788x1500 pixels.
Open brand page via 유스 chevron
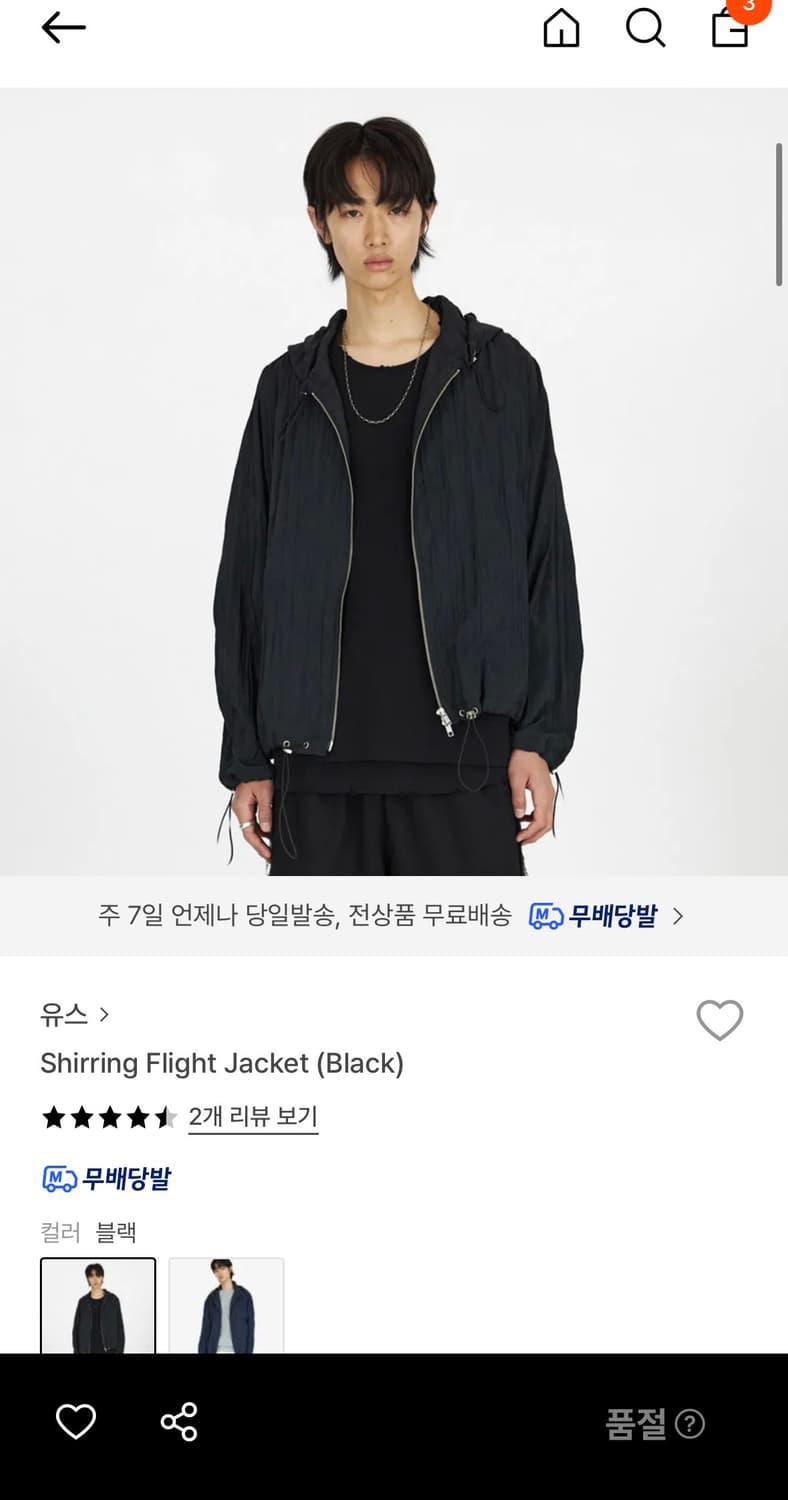tap(105, 1014)
